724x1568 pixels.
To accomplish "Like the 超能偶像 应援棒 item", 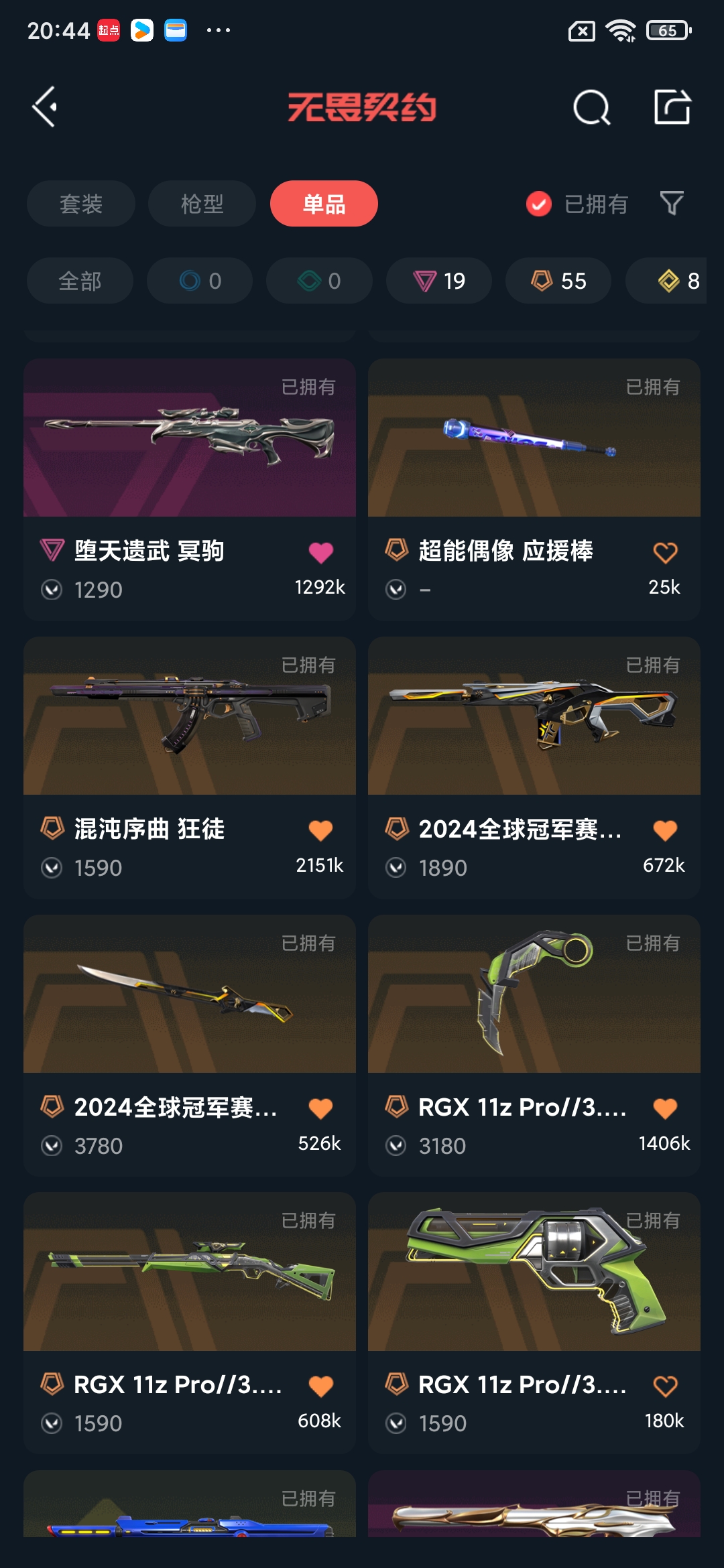I will point(665,553).
